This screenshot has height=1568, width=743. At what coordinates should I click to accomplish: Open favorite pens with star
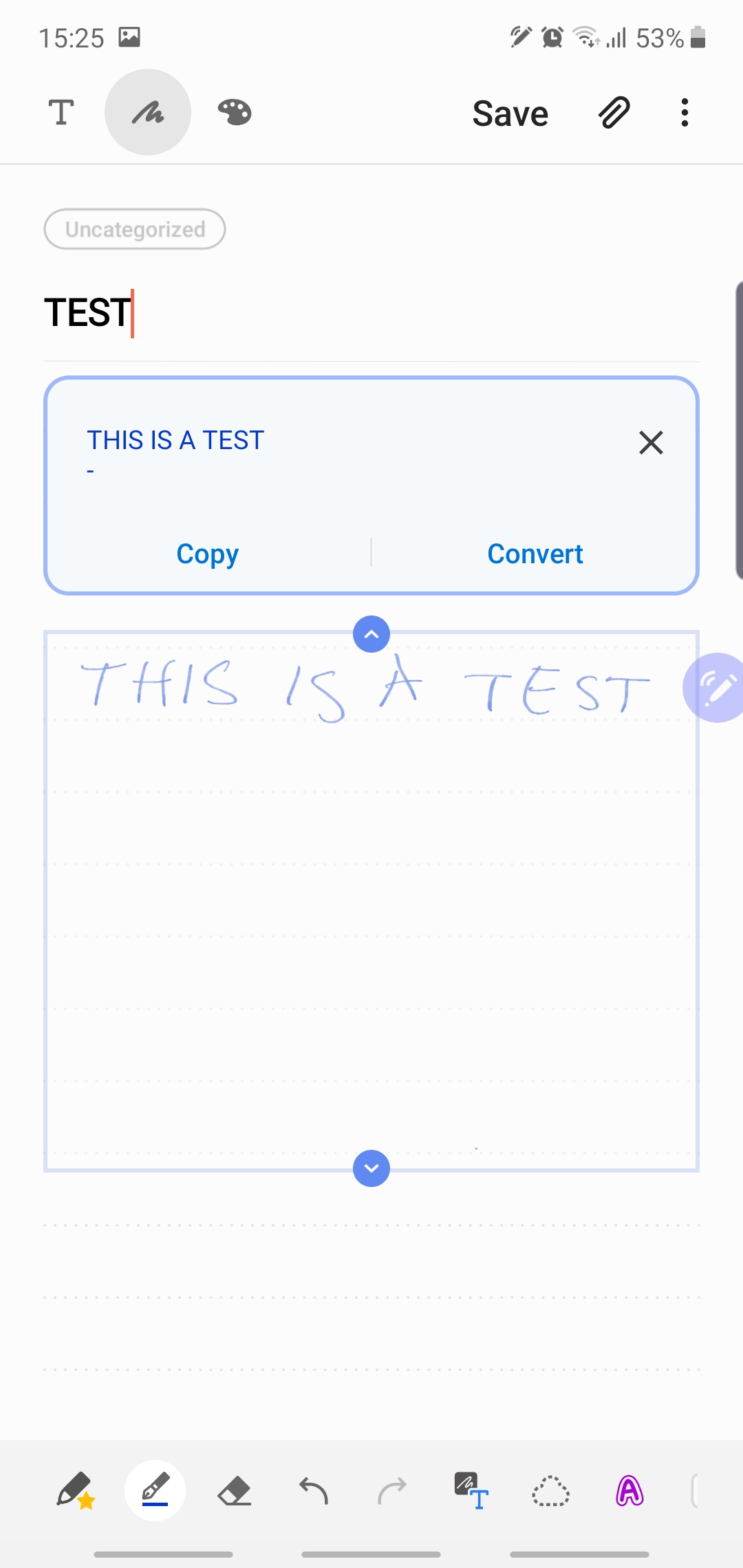coord(76,1491)
